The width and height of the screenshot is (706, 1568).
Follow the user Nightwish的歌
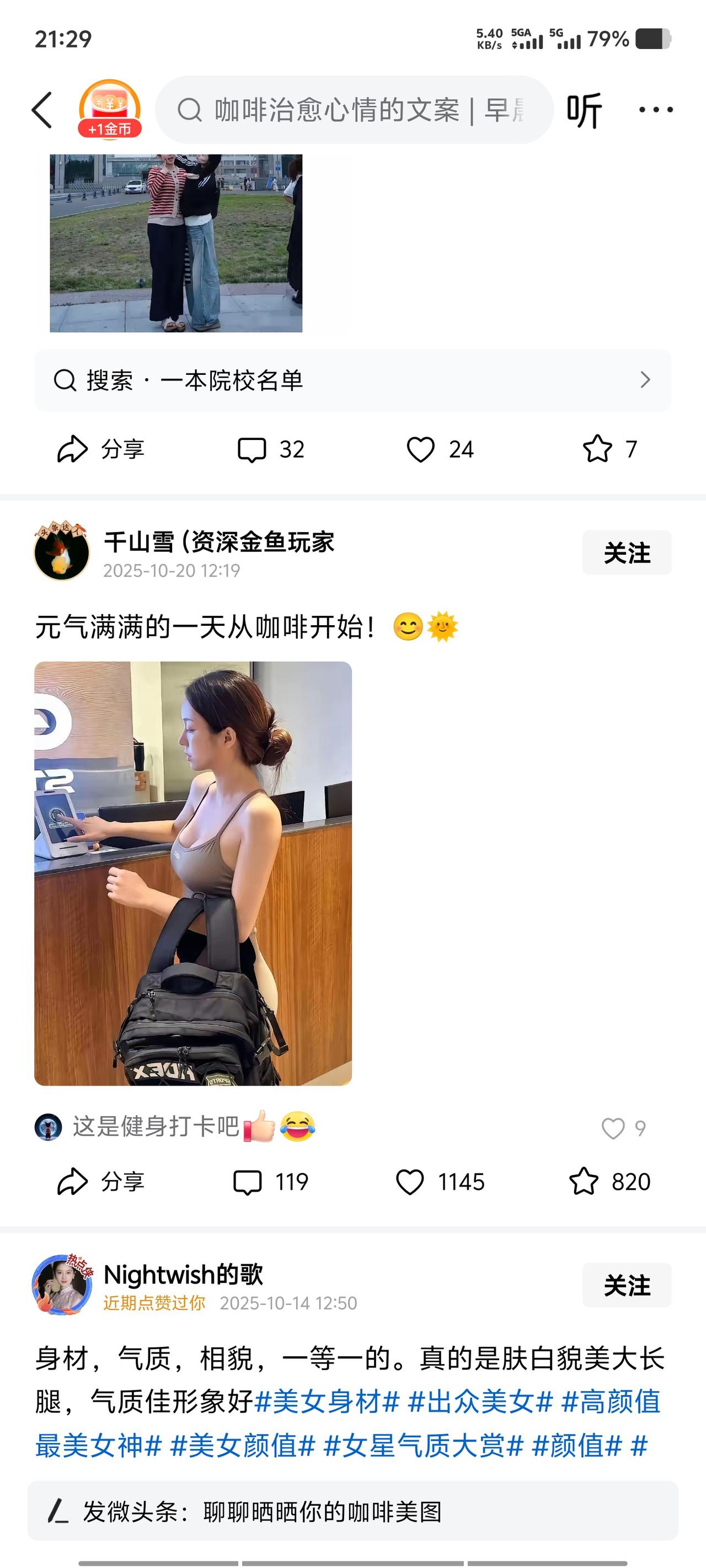627,1286
